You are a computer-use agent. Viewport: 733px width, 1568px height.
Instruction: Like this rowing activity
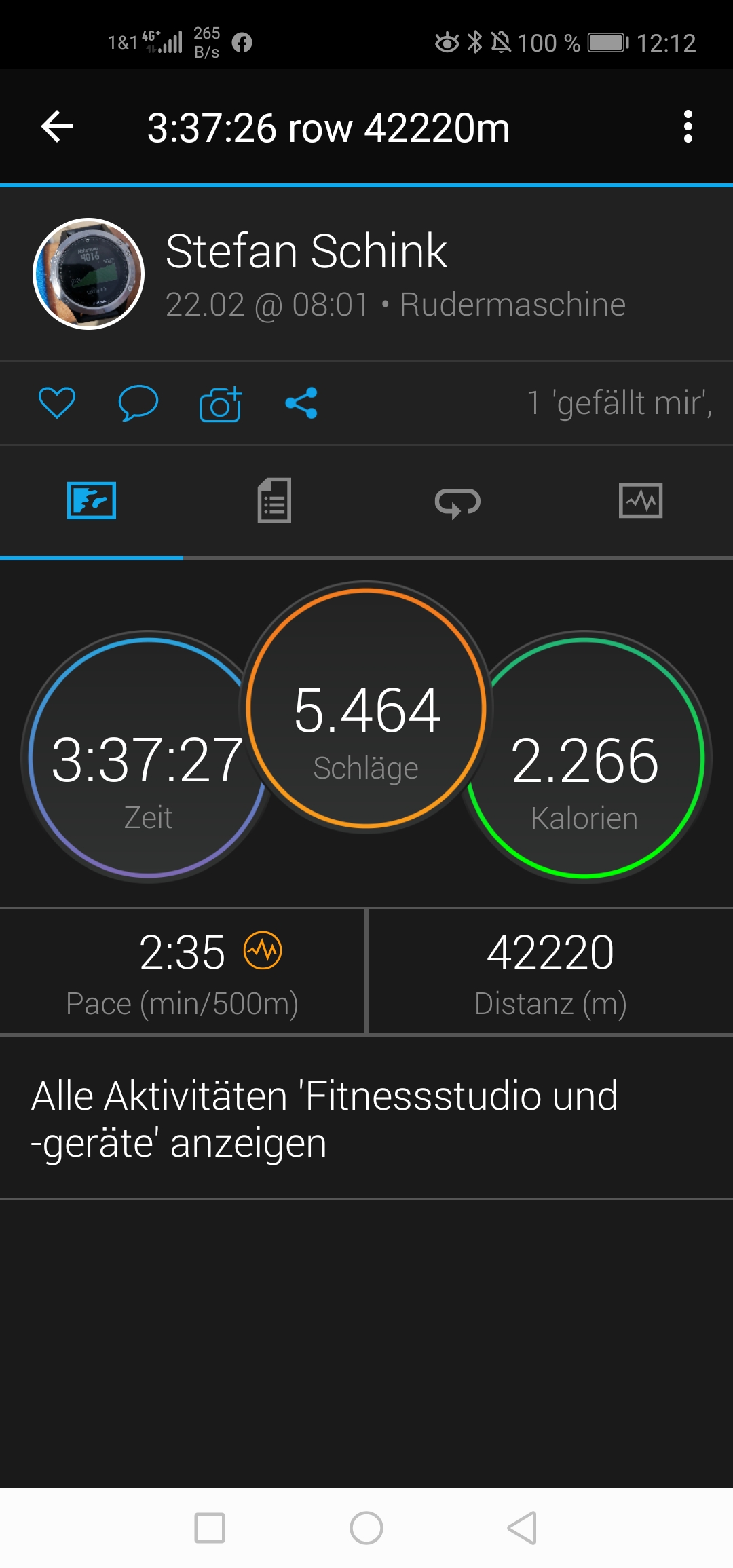point(57,403)
